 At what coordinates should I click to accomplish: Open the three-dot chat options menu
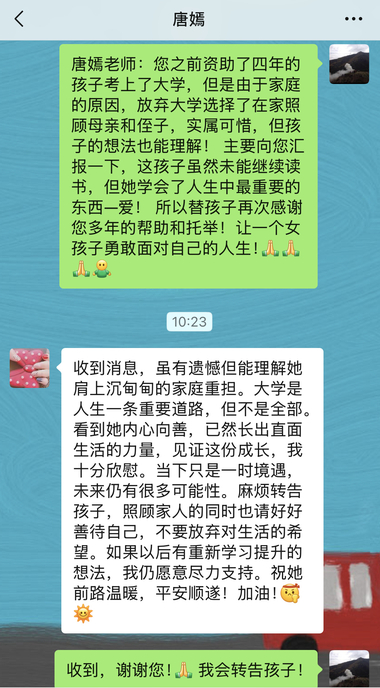pos(353,19)
